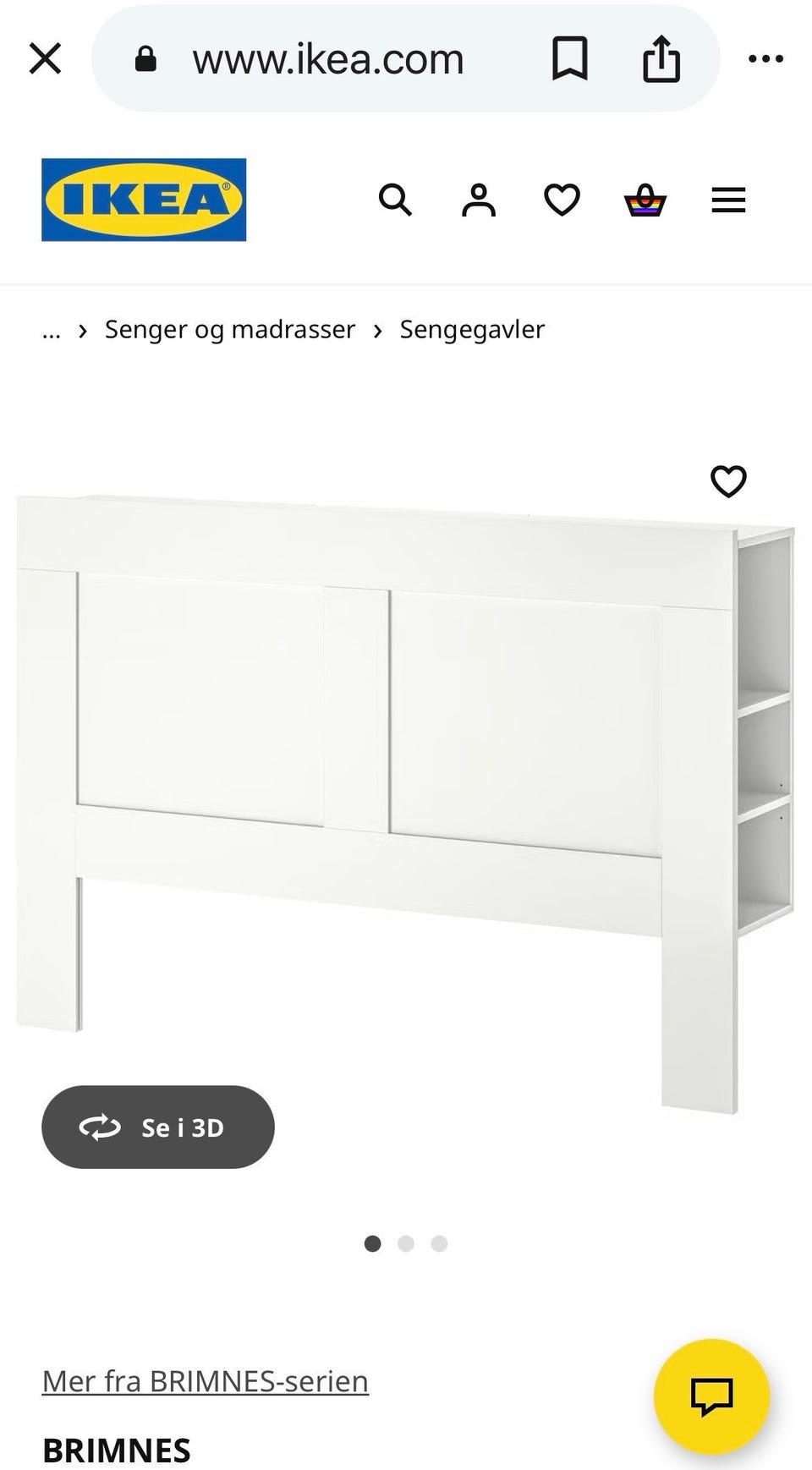View your favorites wishlist
Viewport: 812px width, 1470px height.
coord(561,200)
